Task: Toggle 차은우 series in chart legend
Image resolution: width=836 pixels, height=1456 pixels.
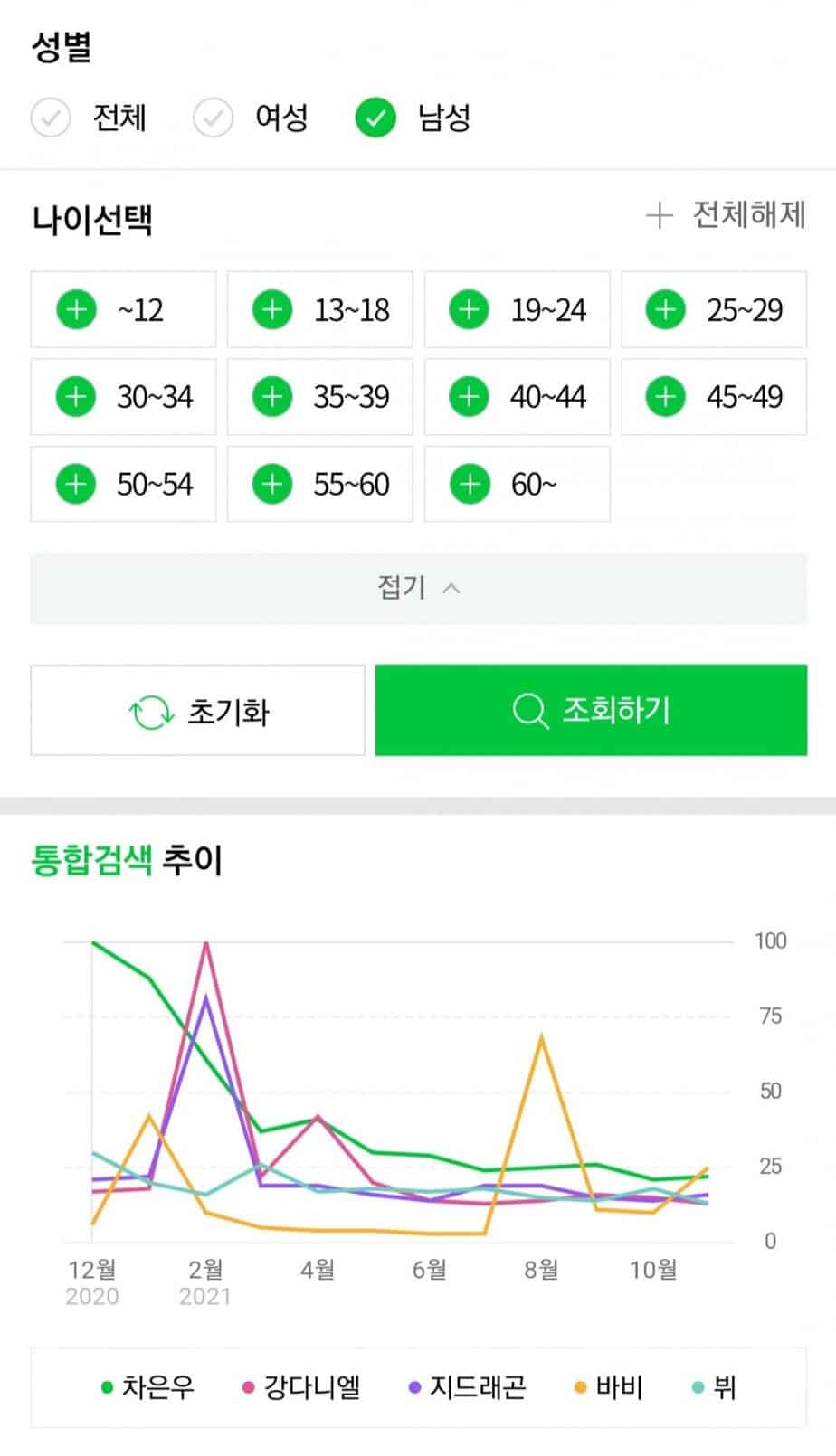Action: (147, 1386)
